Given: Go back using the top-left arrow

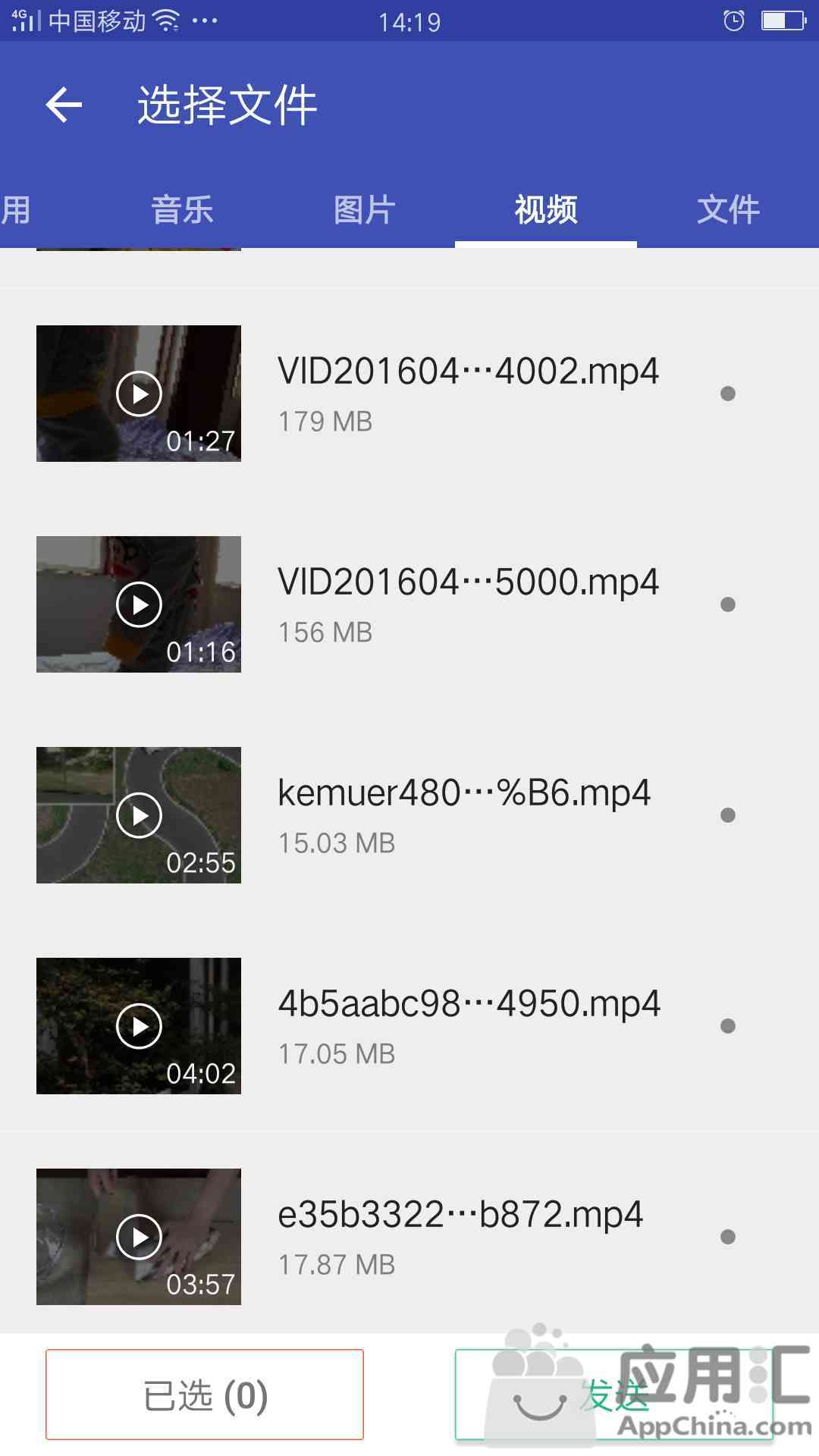Looking at the screenshot, I should 64,105.
